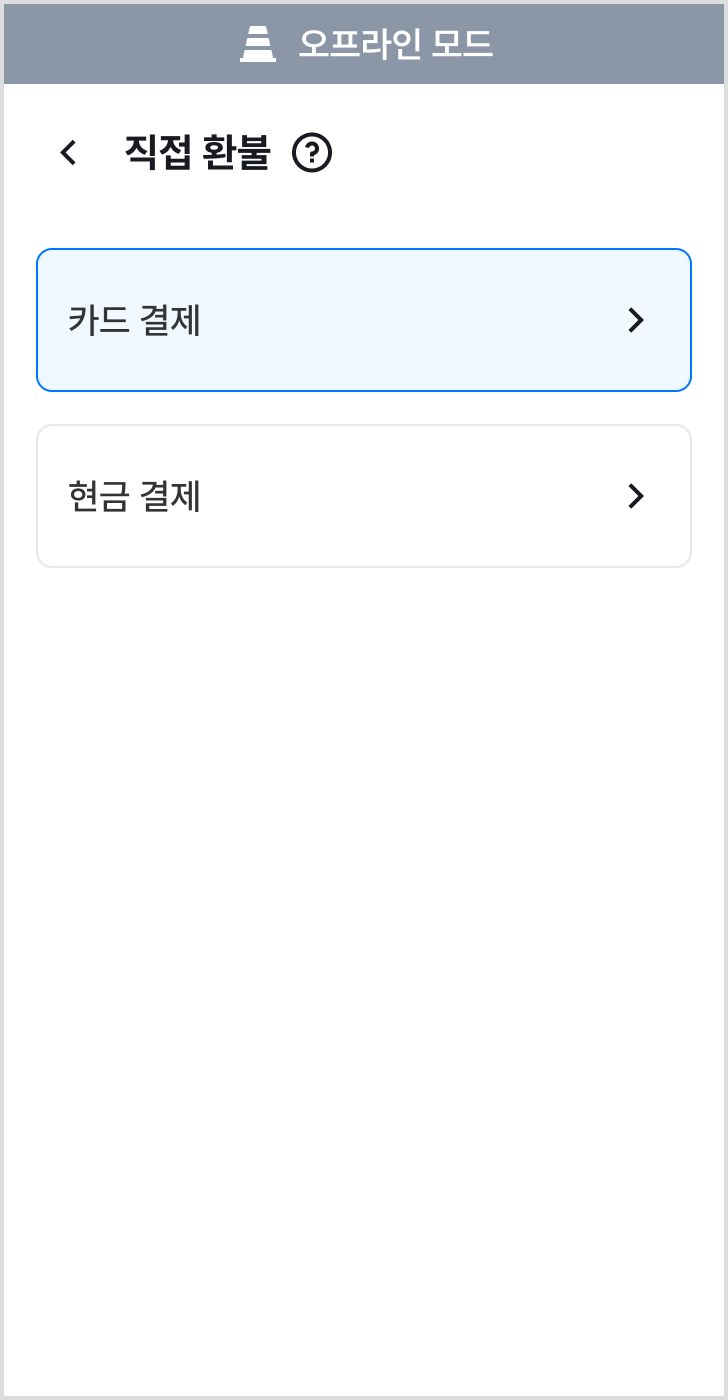Choose the 현금 결제 option
Viewport: 728px width, 1400px height.
coord(364,496)
